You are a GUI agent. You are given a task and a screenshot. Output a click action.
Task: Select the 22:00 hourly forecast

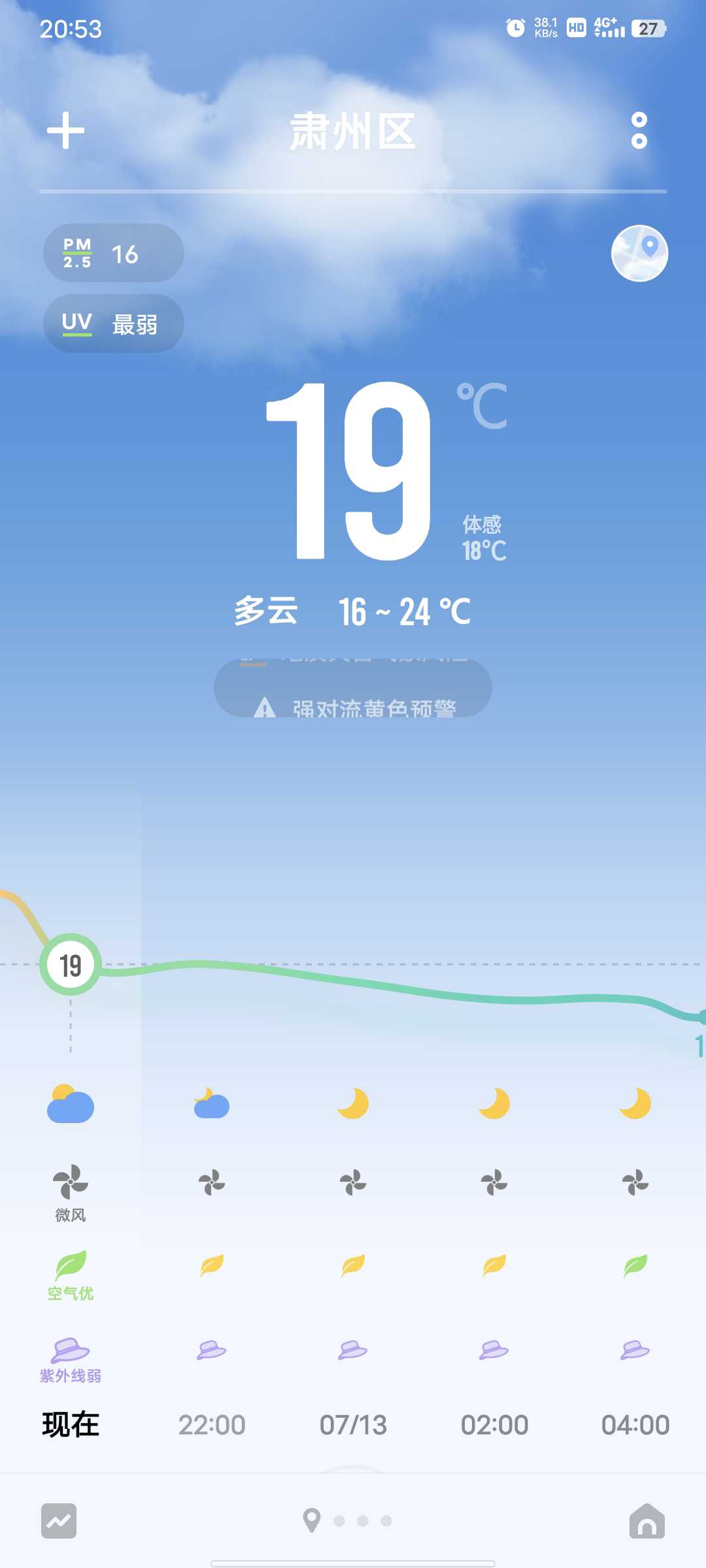(212, 1424)
